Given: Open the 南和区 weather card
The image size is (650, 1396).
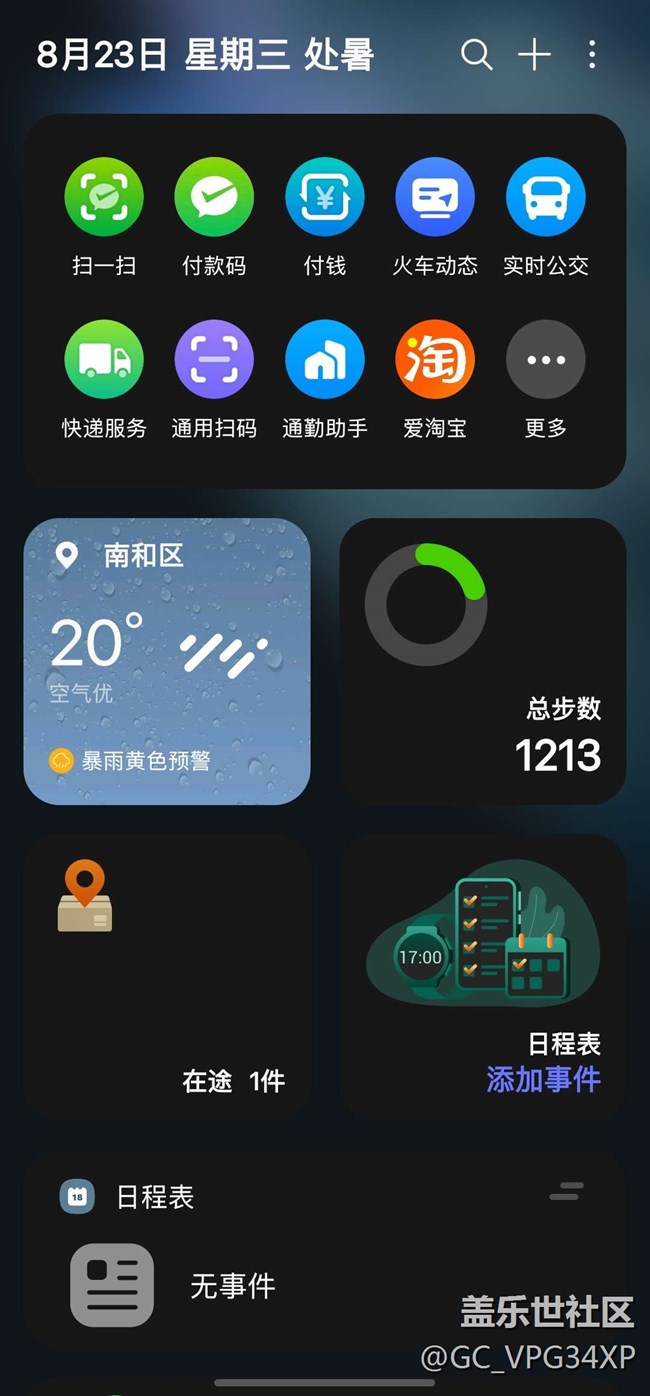Looking at the screenshot, I should 167,660.
